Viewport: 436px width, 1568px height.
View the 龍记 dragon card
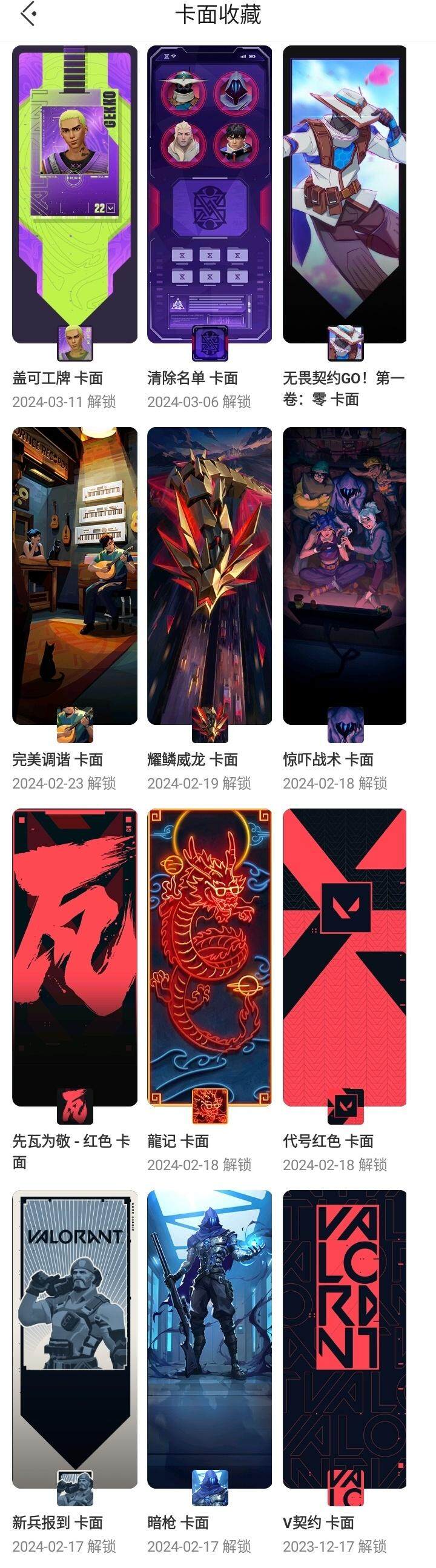(x=210, y=957)
